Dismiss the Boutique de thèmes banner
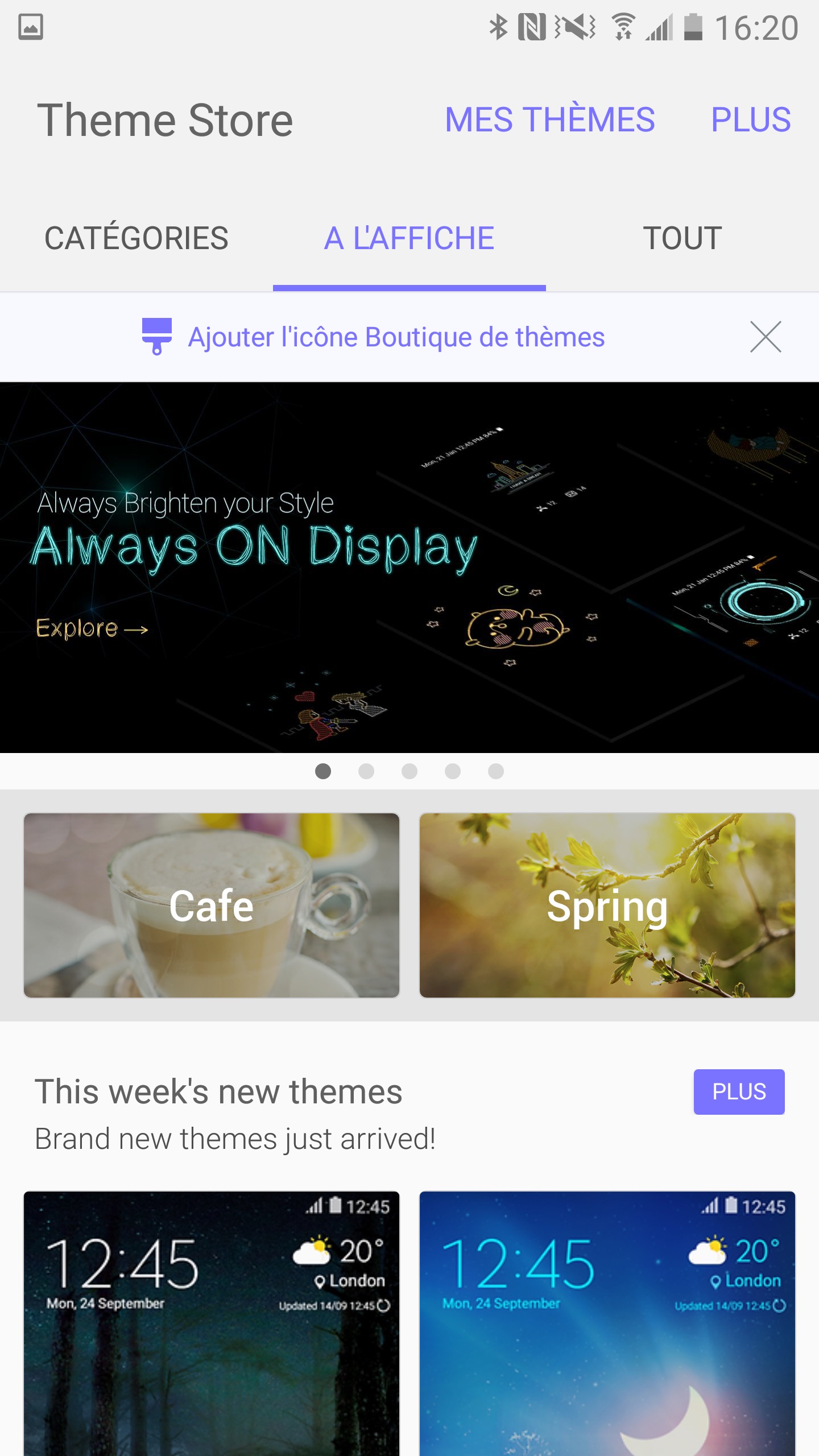The image size is (819, 1456). (766, 337)
